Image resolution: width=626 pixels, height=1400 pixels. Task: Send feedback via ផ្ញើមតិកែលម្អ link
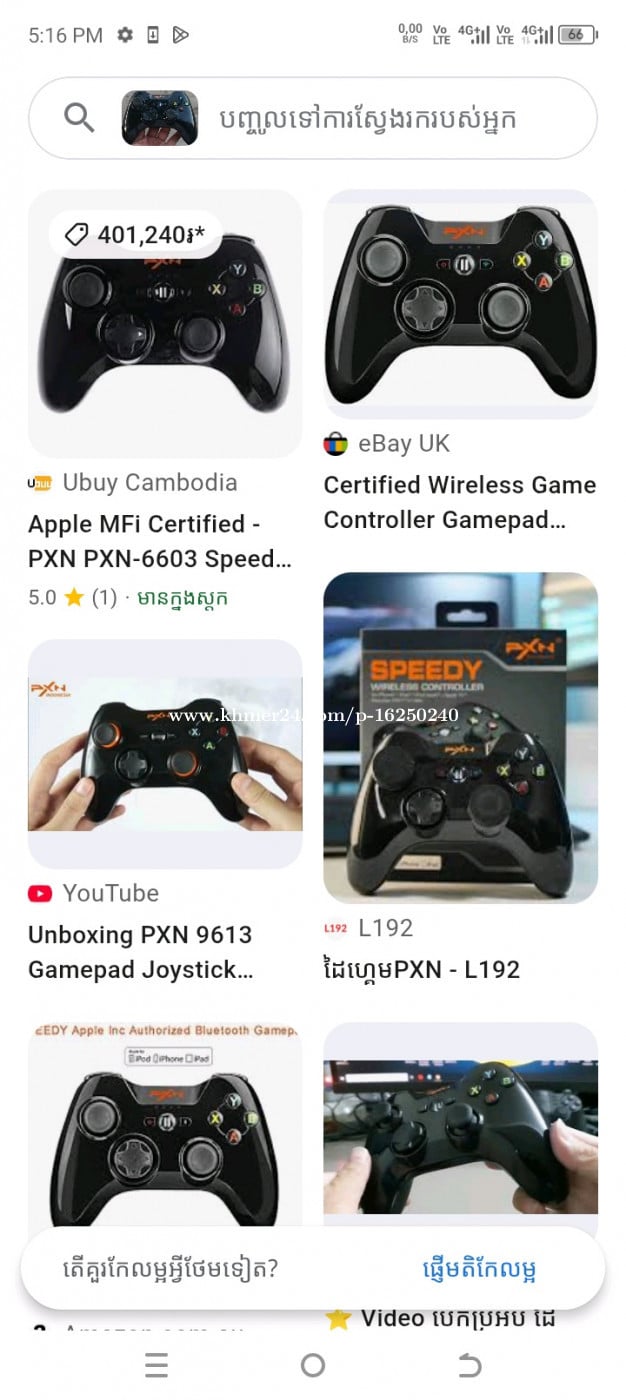(479, 1270)
